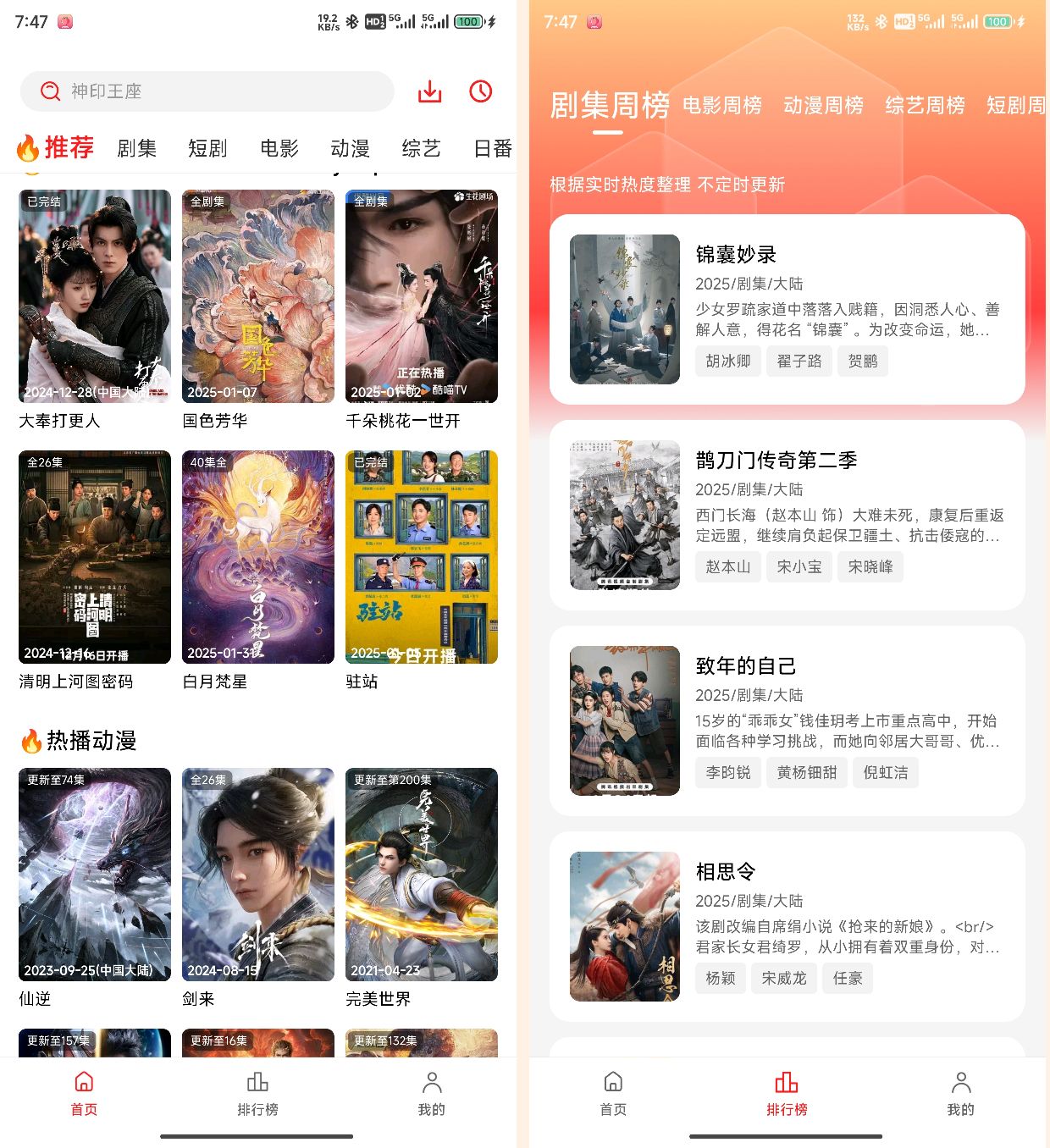Select the 首页 home icon in bottom navigation
This screenshot has height=1148, width=1050.
tap(84, 1092)
